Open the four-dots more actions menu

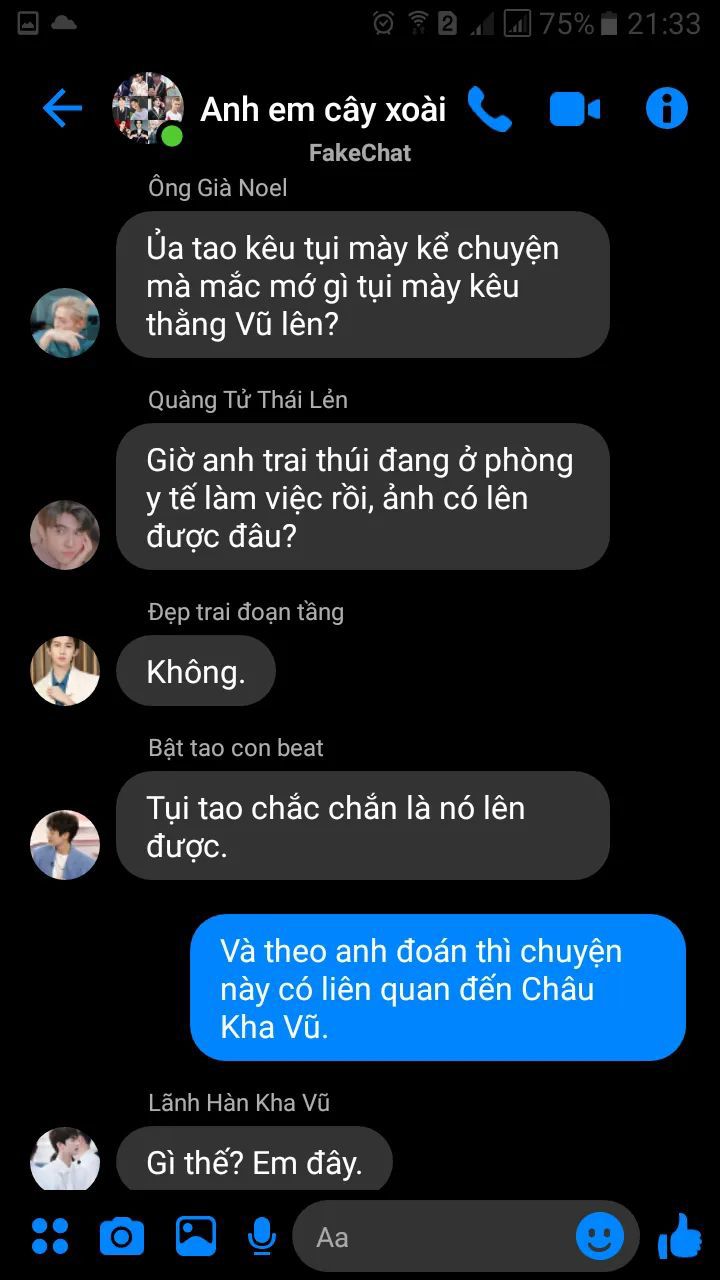tap(50, 1237)
